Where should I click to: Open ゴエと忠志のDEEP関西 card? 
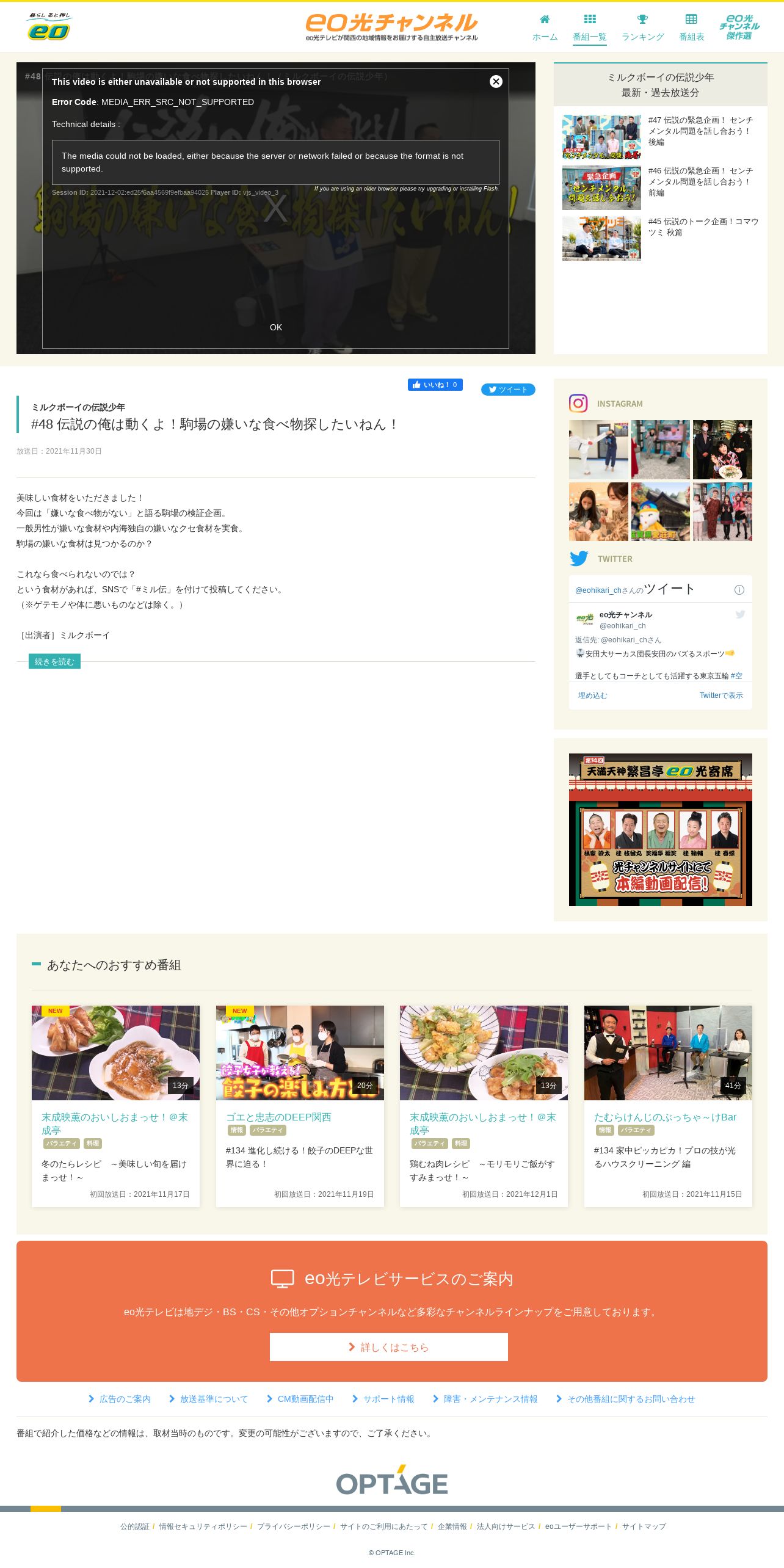(300, 1106)
